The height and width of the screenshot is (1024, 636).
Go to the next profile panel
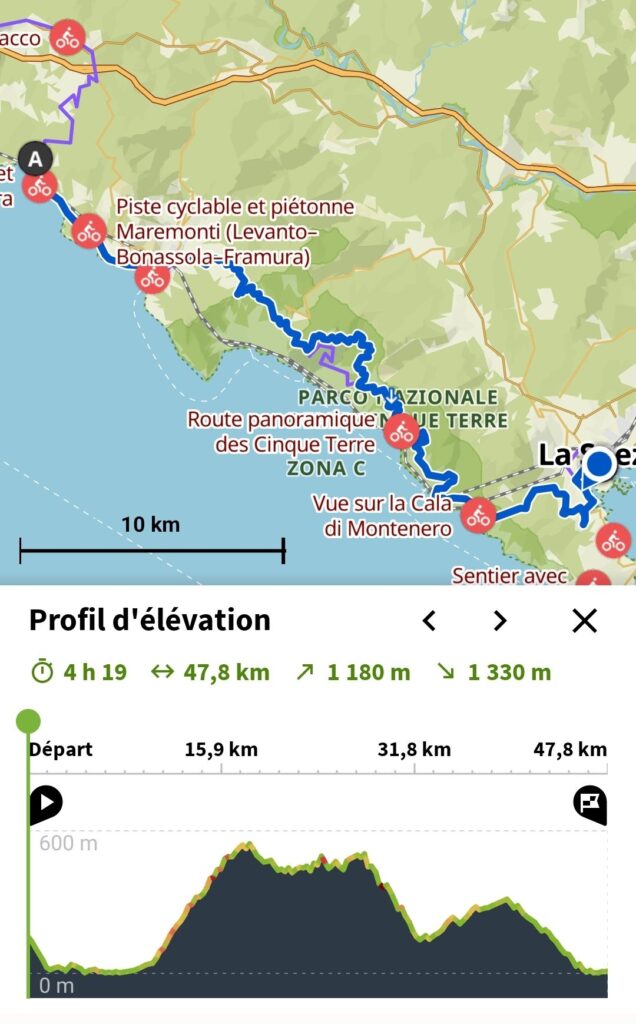[x=500, y=621]
